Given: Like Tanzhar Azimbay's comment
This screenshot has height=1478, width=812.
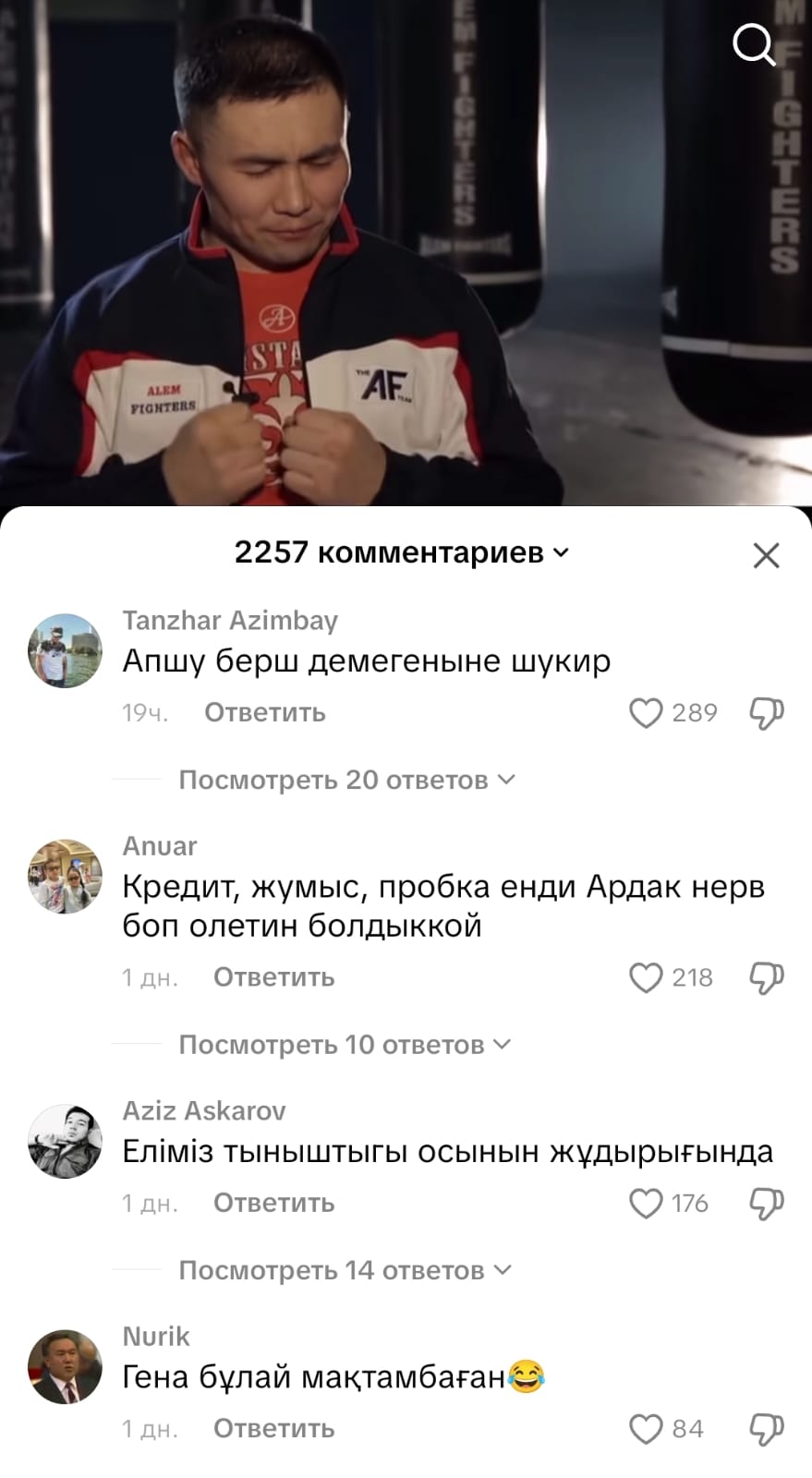Looking at the screenshot, I should pos(646,713).
